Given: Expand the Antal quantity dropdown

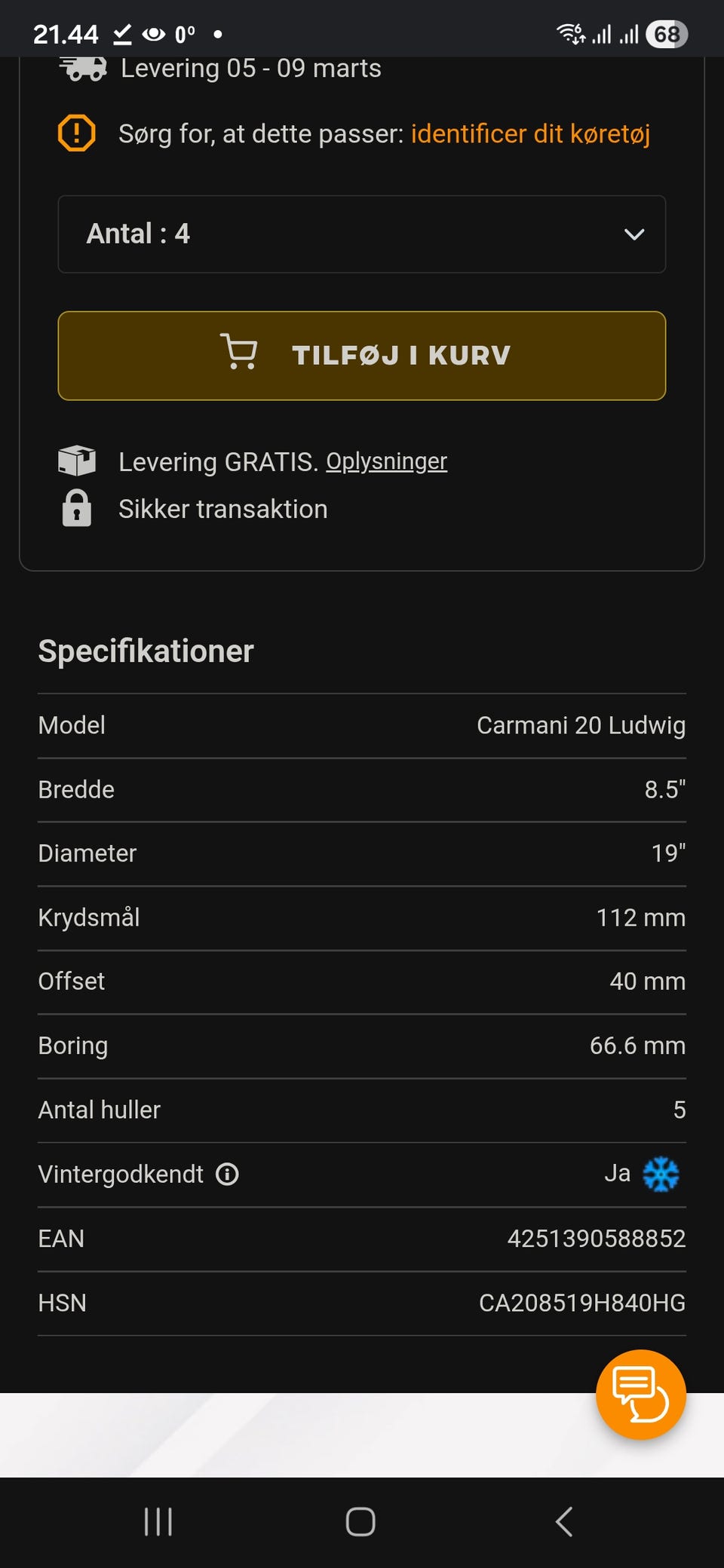Looking at the screenshot, I should pos(362,234).
